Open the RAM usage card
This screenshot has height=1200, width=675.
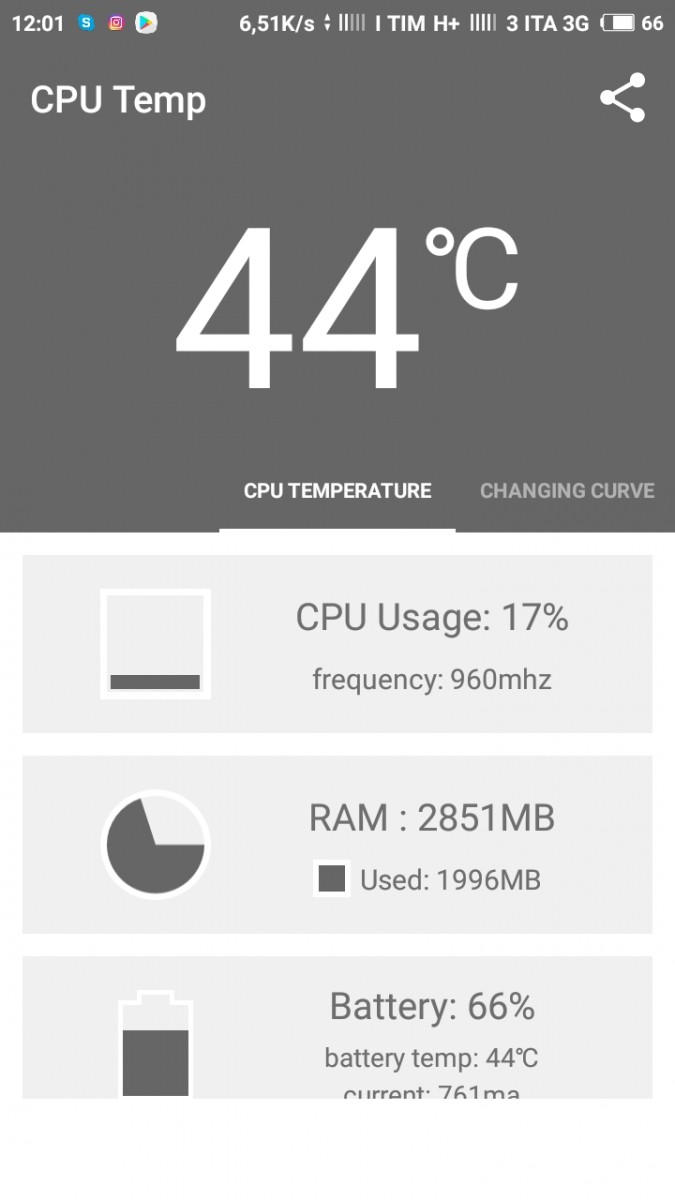coord(337,845)
